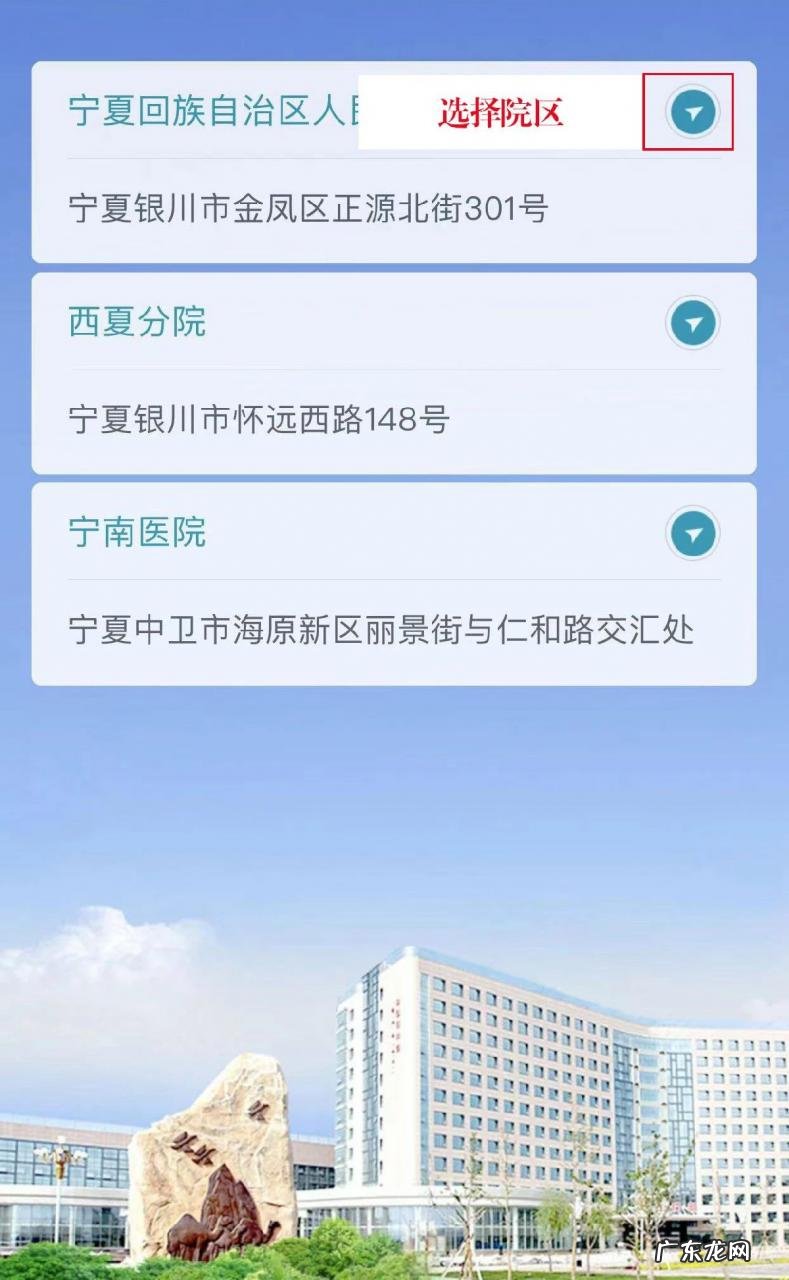The image size is (789, 1280).
Task: Tap the hospital building photo
Action: click(x=450, y=1080)
